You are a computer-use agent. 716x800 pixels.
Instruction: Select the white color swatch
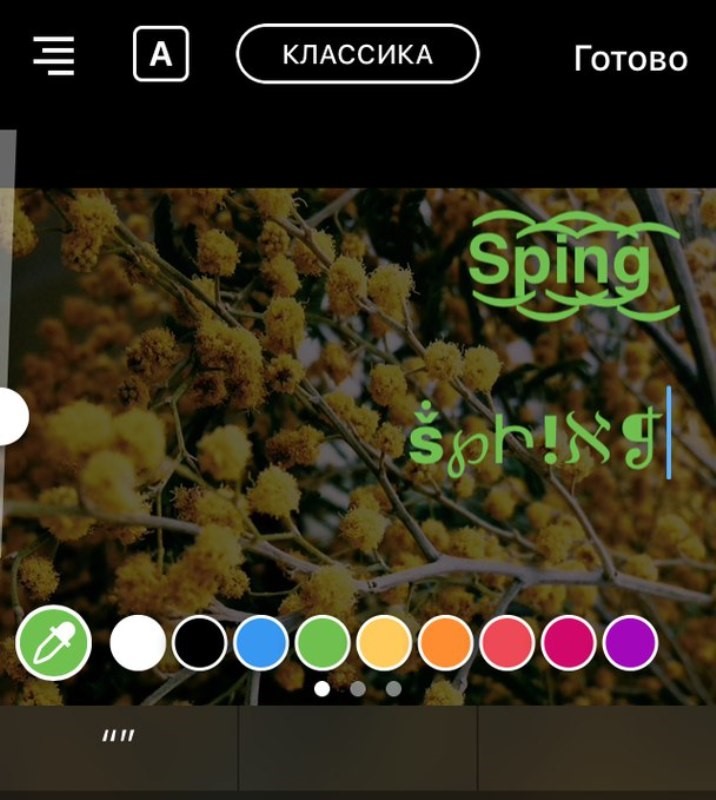pyautogui.click(x=137, y=643)
